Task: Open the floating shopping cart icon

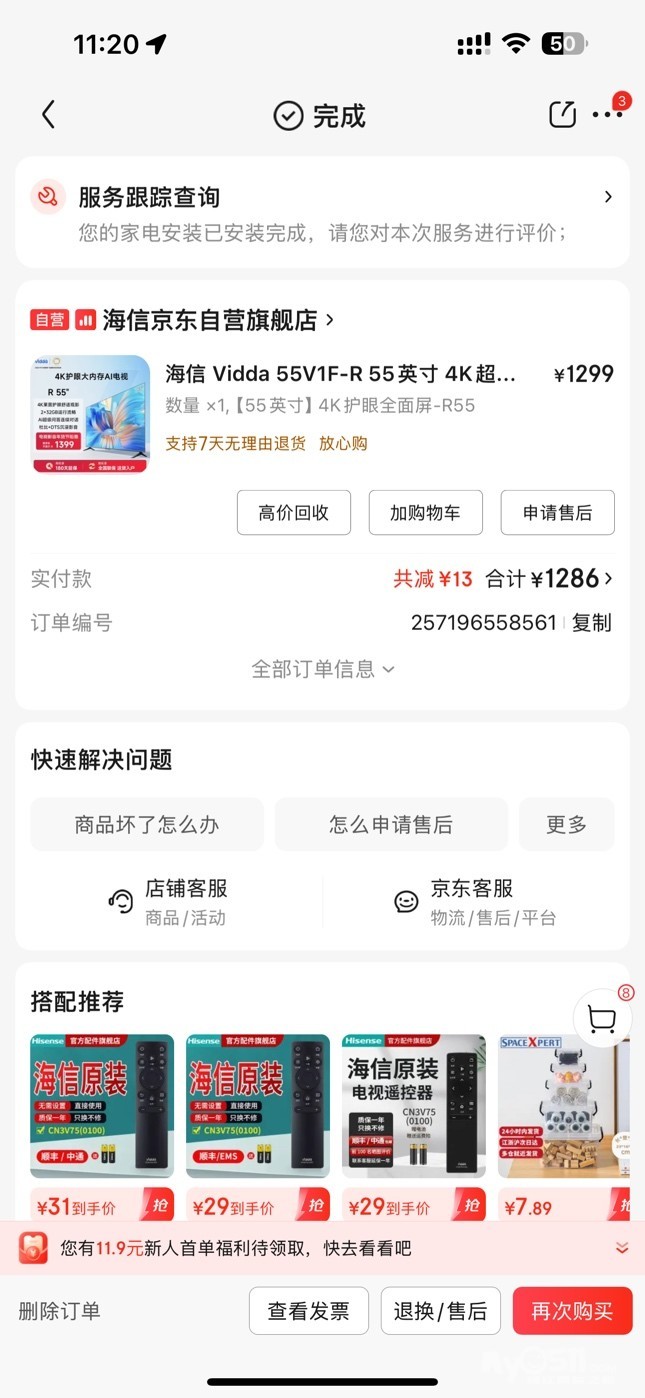Action: click(602, 1019)
